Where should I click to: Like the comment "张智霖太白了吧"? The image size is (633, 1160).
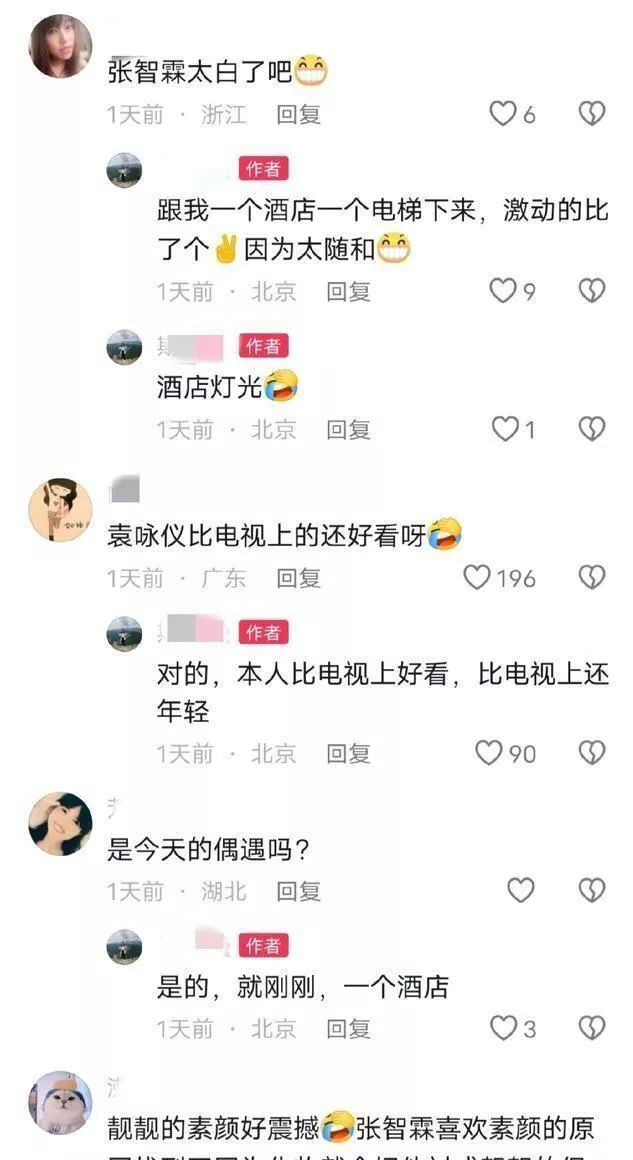point(502,115)
